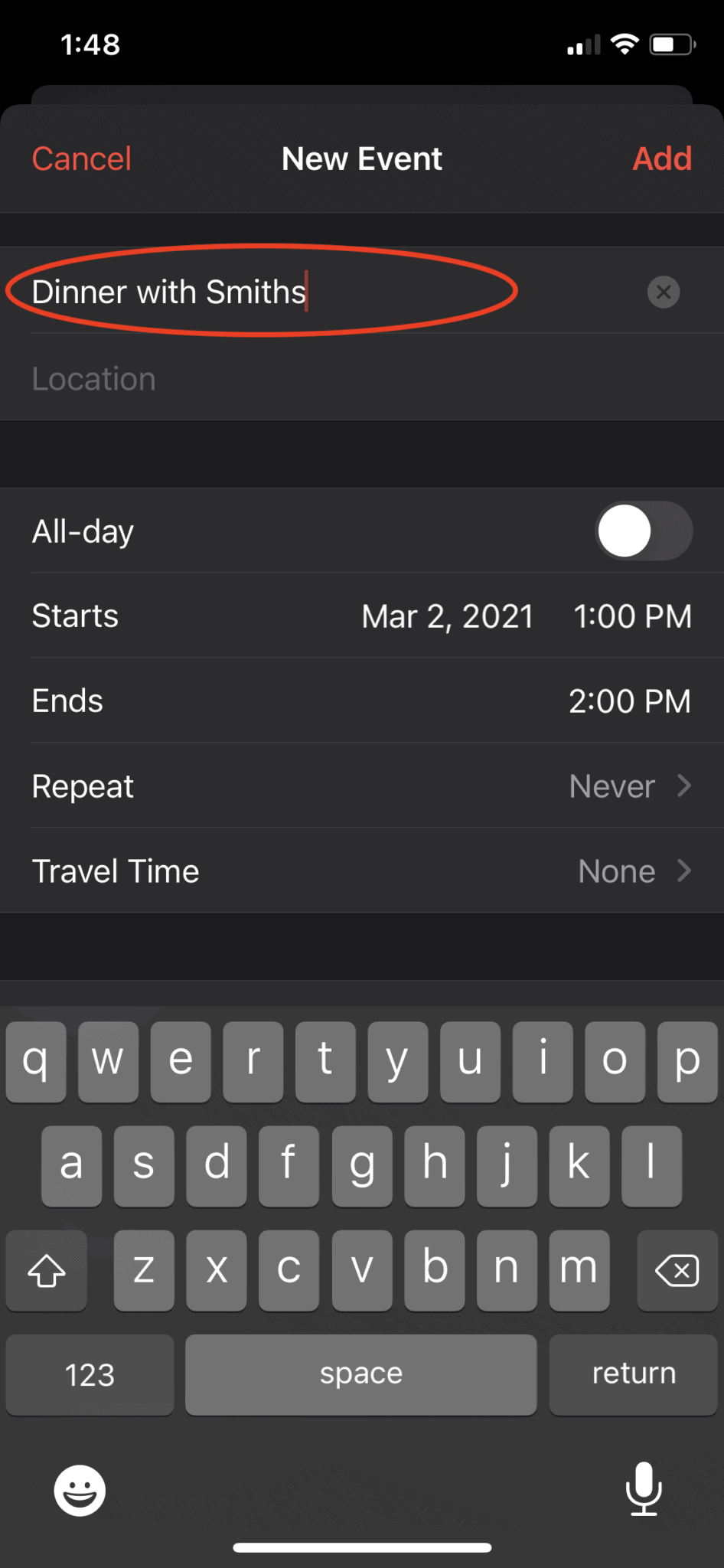Add the Dinner with Smiths event
This screenshot has height=1568, width=724.
click(x=662, y=158)
